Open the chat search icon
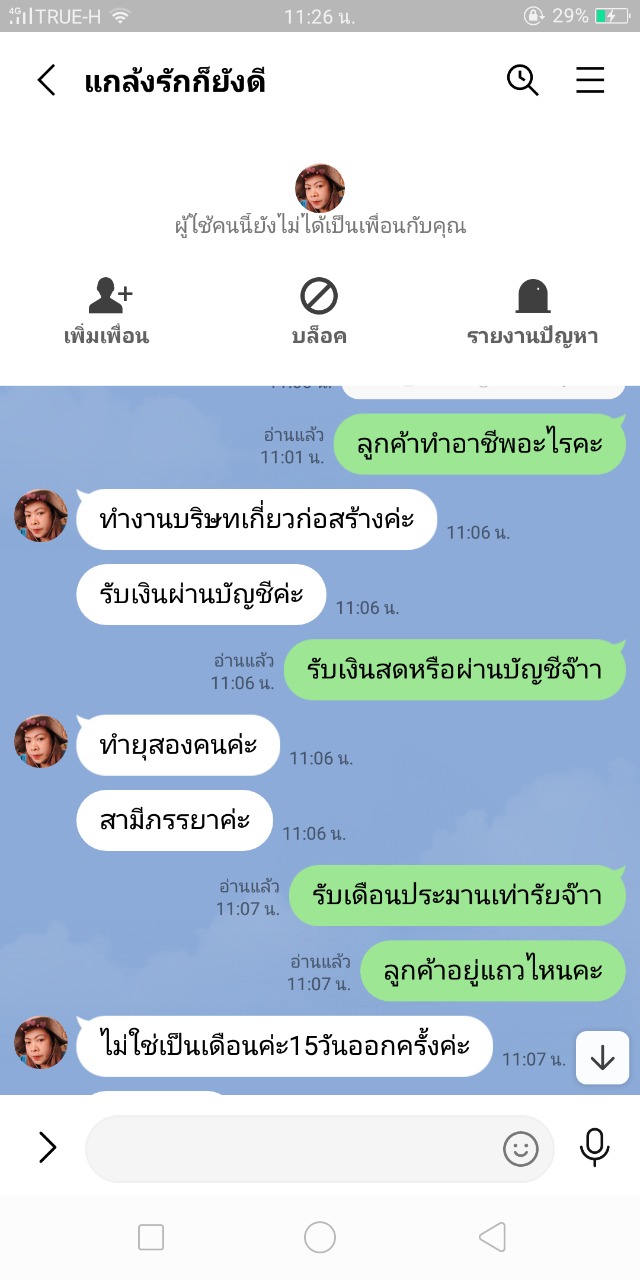The image size is (640, 1280). [x=522, y=80]
